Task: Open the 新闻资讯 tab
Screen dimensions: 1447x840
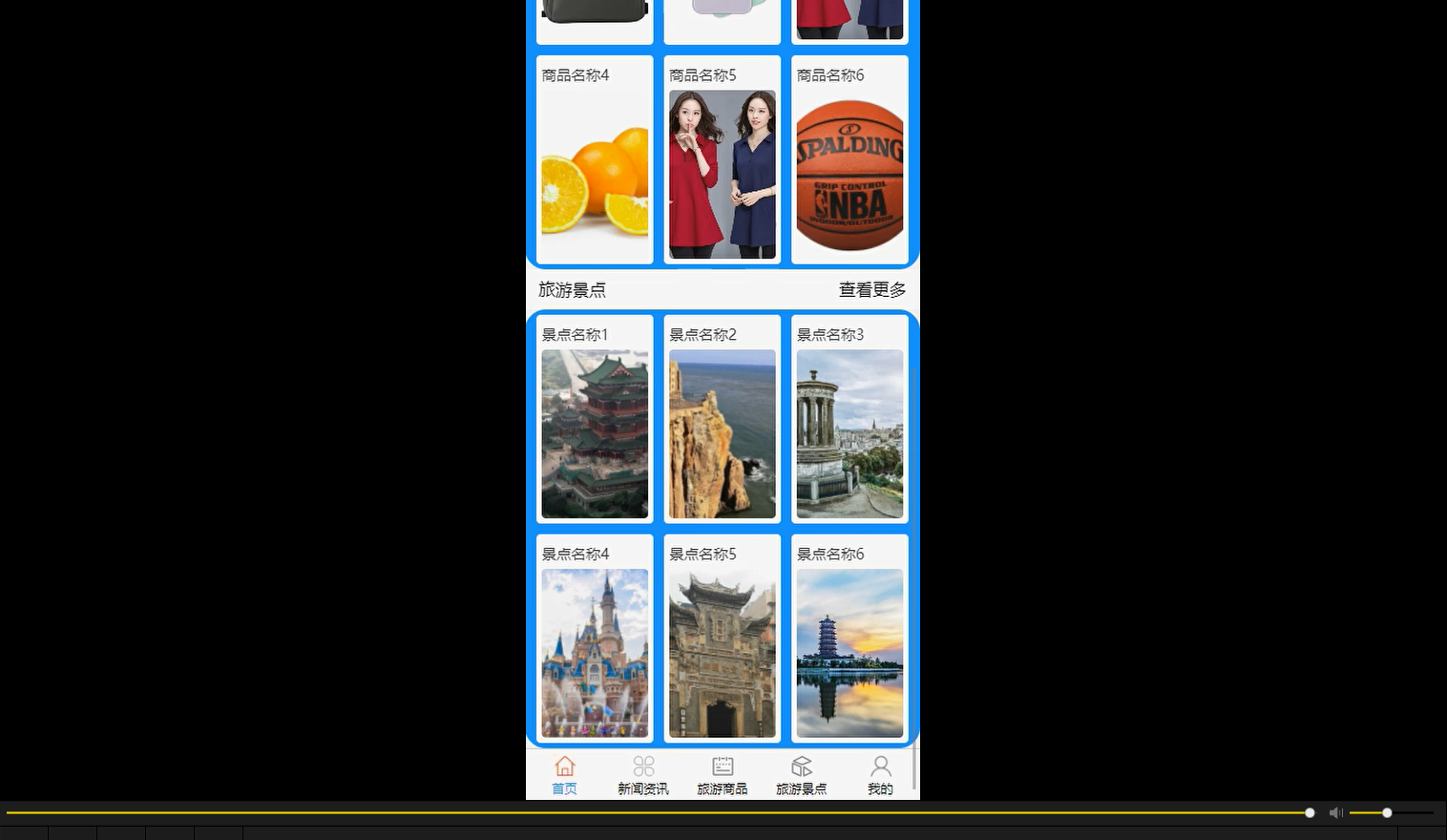Action: [x=643, y=774]
